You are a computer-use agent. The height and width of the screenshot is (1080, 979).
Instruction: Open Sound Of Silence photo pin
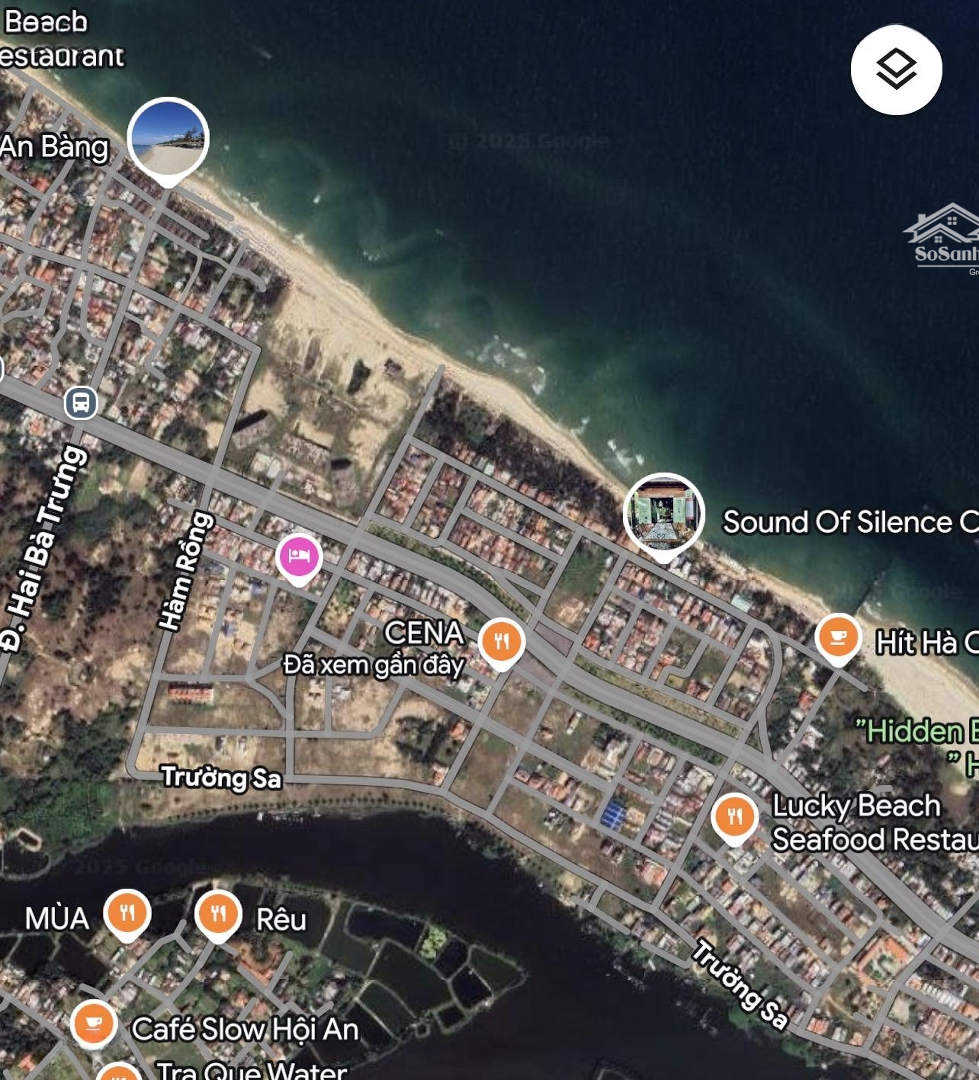point(664,513)
